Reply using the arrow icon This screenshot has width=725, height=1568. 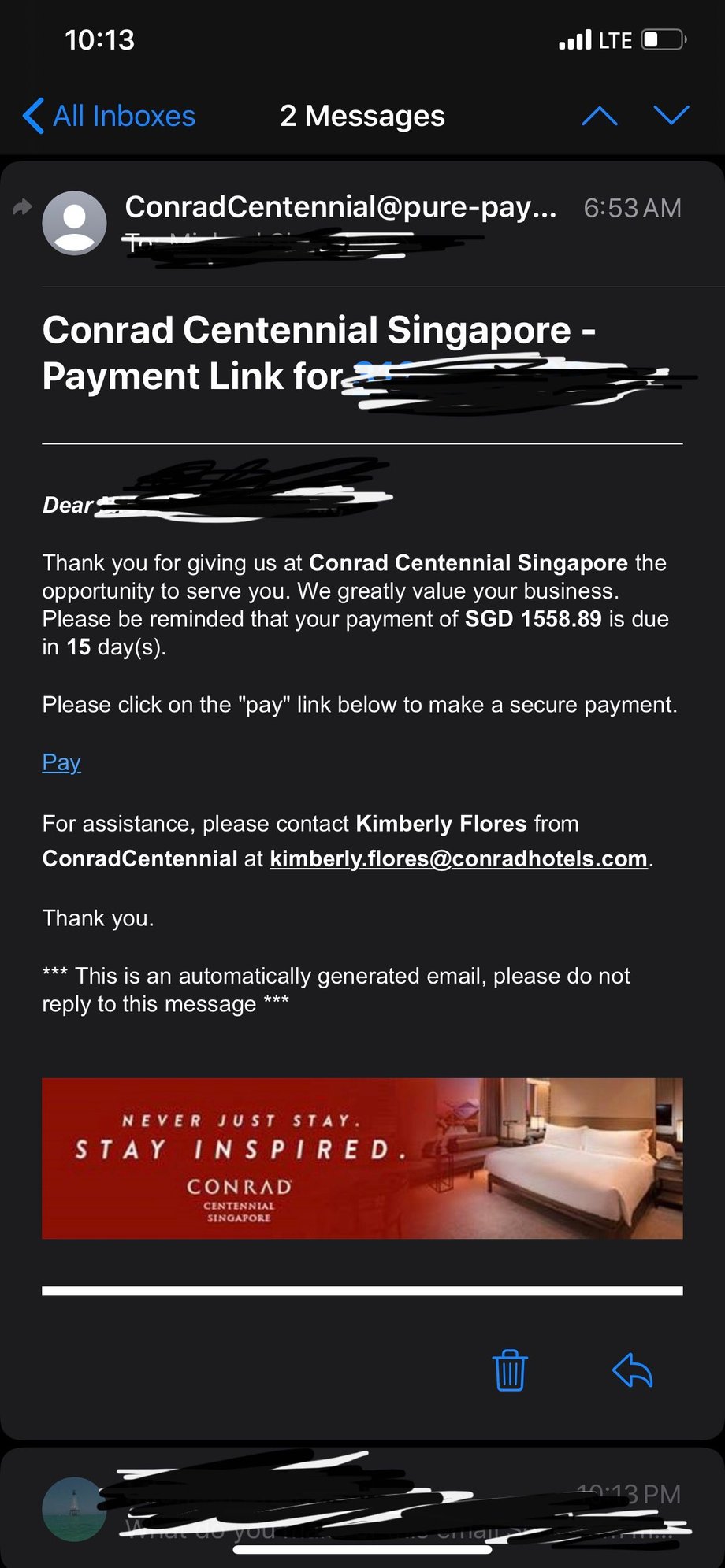tap(632, 1370)
